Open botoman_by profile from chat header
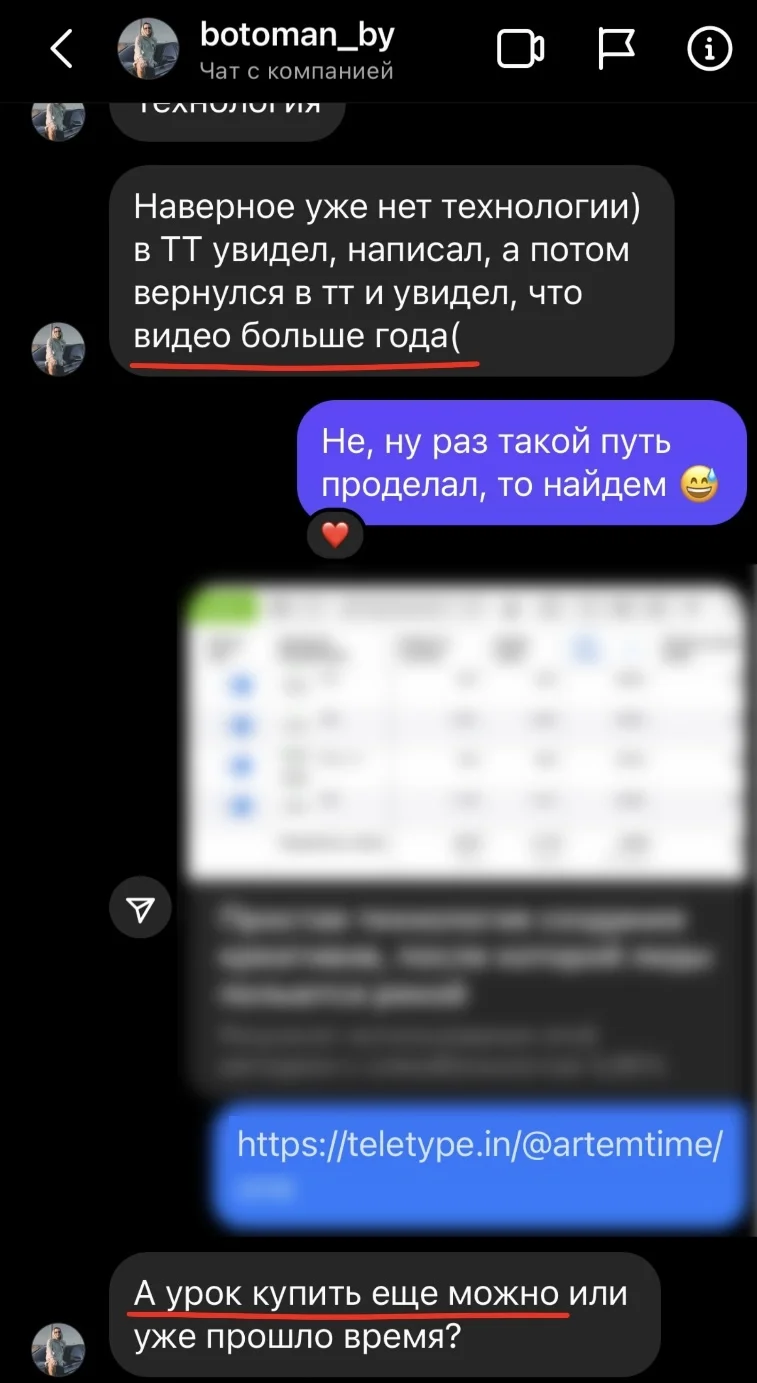The width and height of the screenshot is (757, 1383). [297, 49]
